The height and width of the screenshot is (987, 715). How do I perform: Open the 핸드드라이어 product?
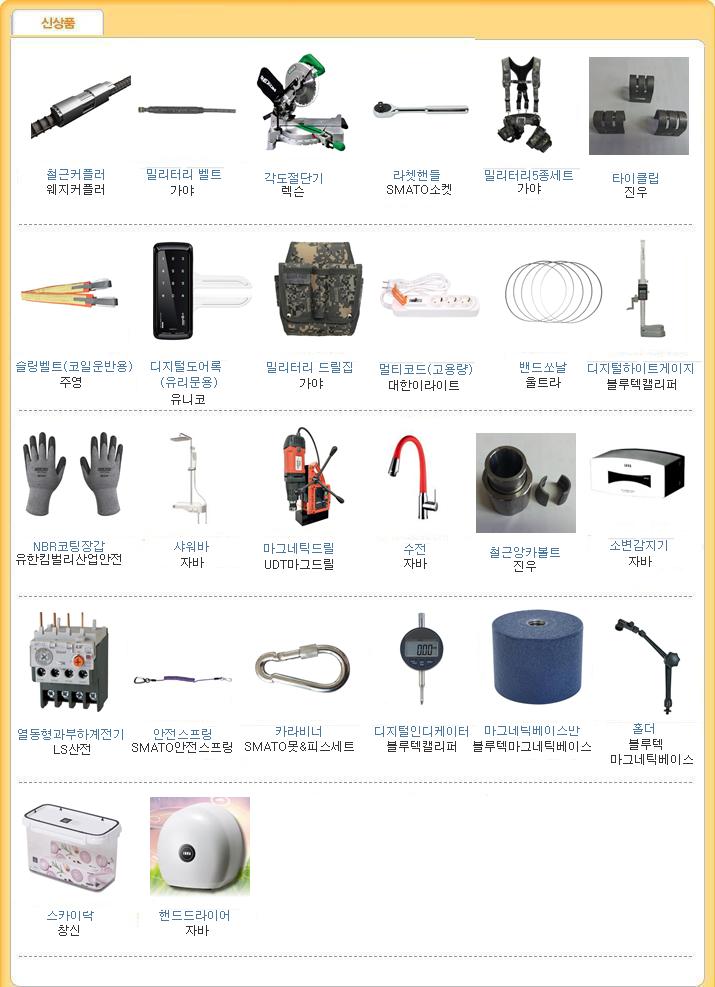(x=195, y=915)
